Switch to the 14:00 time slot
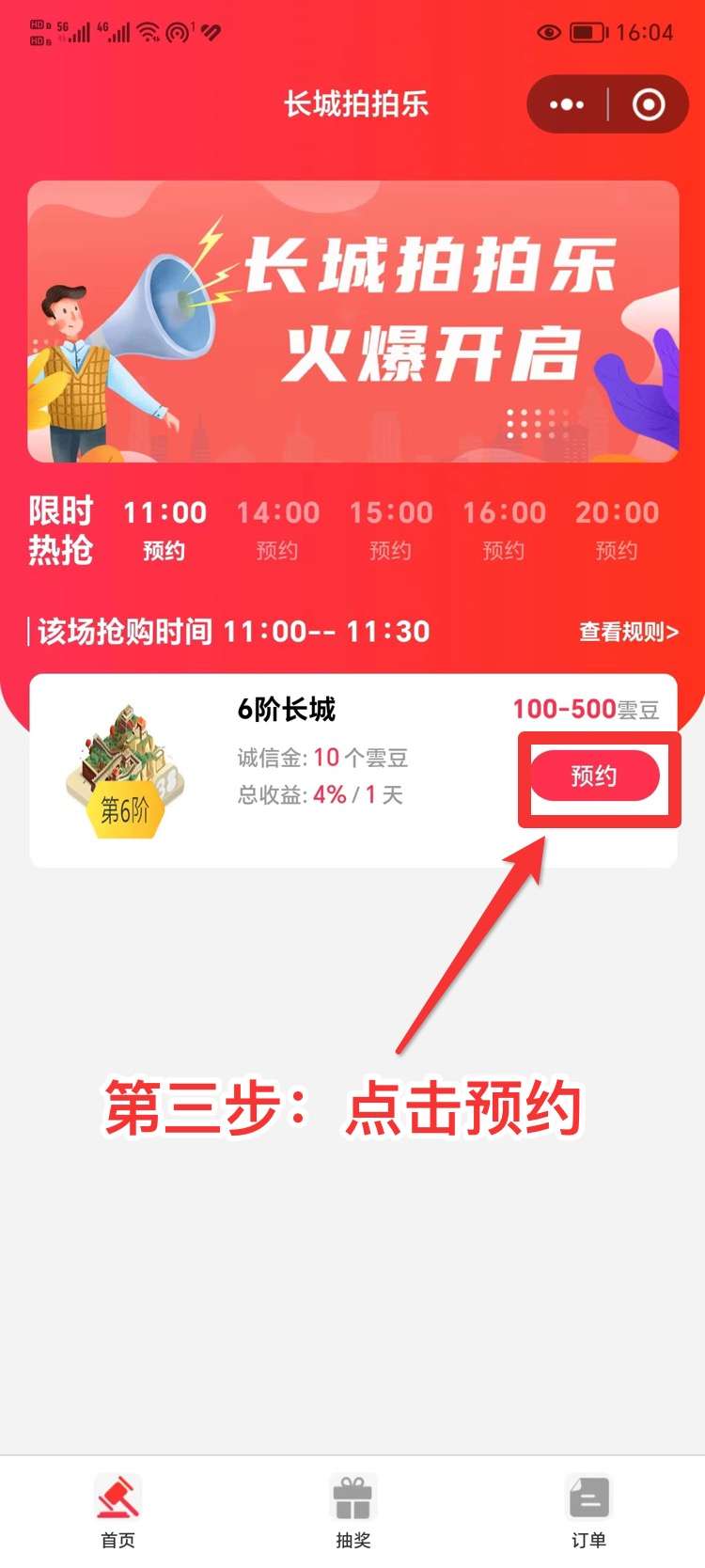705x1568 pixels. [277, 528]
